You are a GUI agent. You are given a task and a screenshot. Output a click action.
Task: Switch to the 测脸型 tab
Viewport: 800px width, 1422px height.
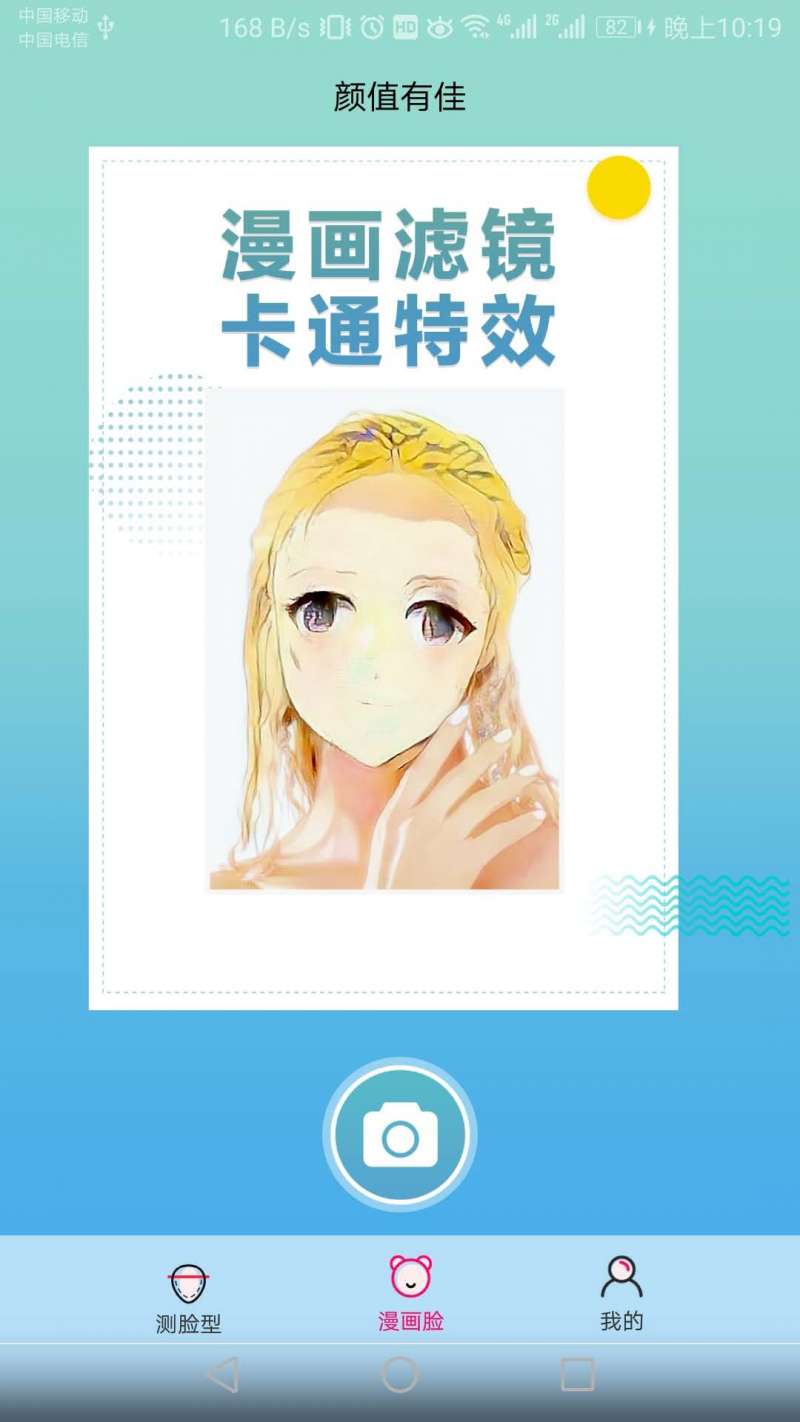coord(188,1298)
